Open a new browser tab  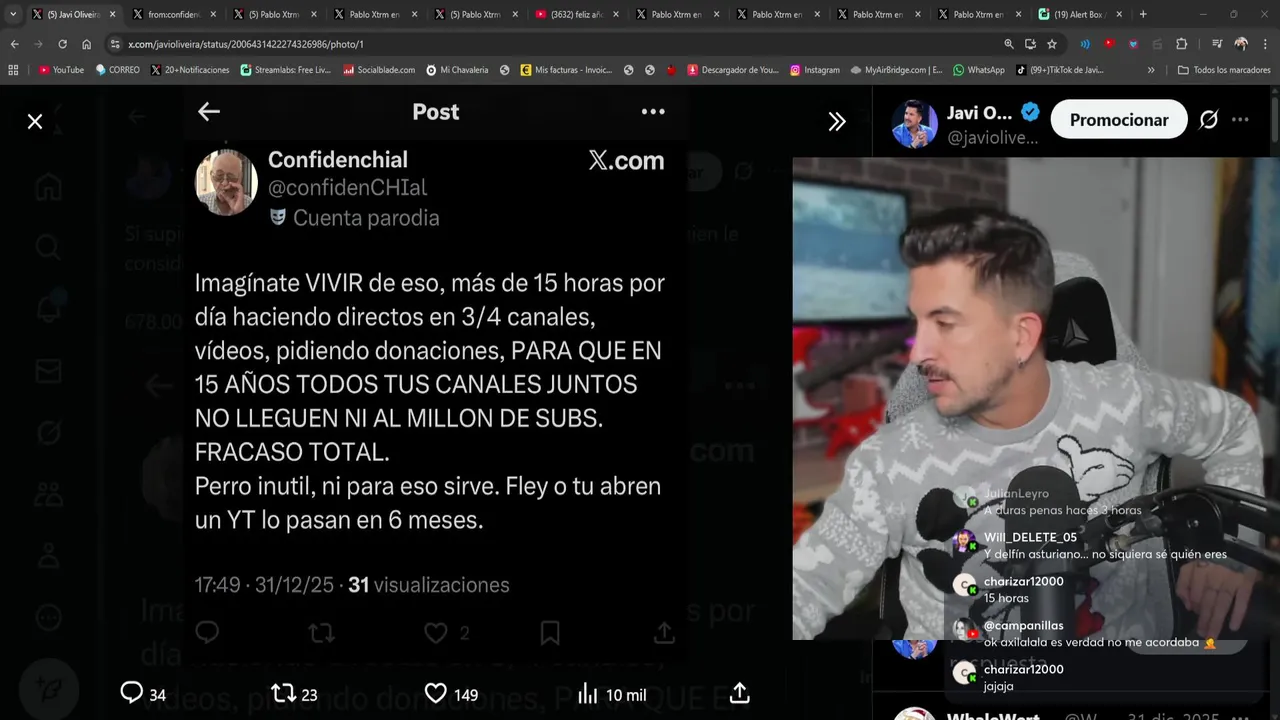click(x=1143, y=14)
